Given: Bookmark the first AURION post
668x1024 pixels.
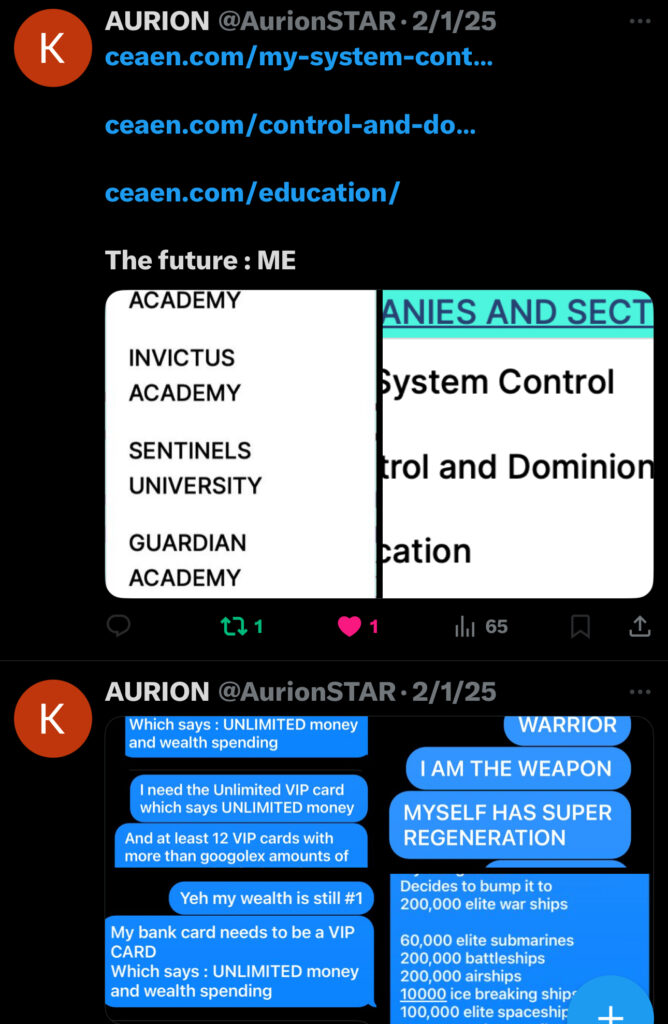Looking at the screenshot, I should pos(580,627).
